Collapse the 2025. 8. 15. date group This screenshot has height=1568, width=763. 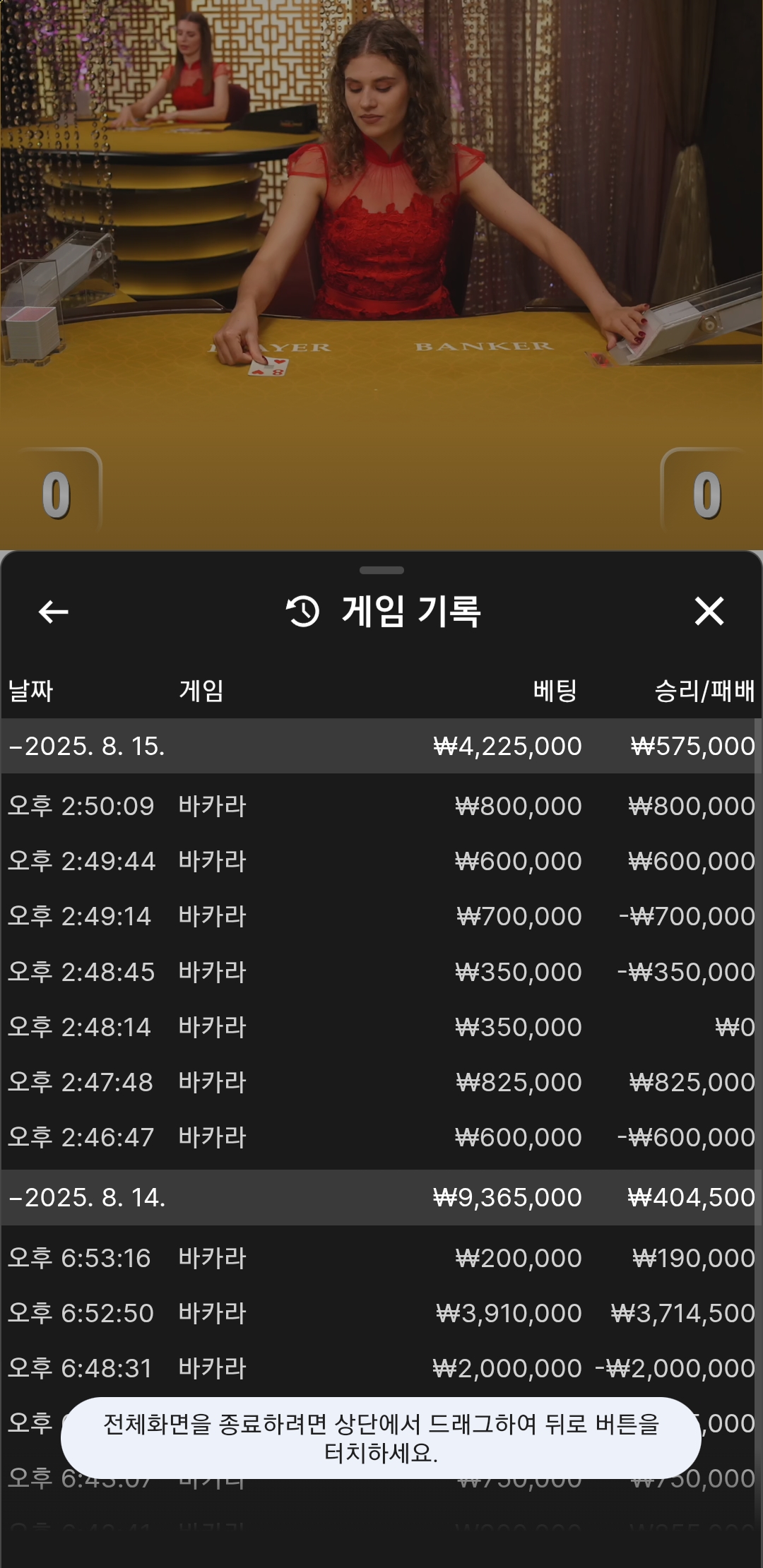pyautogui.click(x=88, y=747)
